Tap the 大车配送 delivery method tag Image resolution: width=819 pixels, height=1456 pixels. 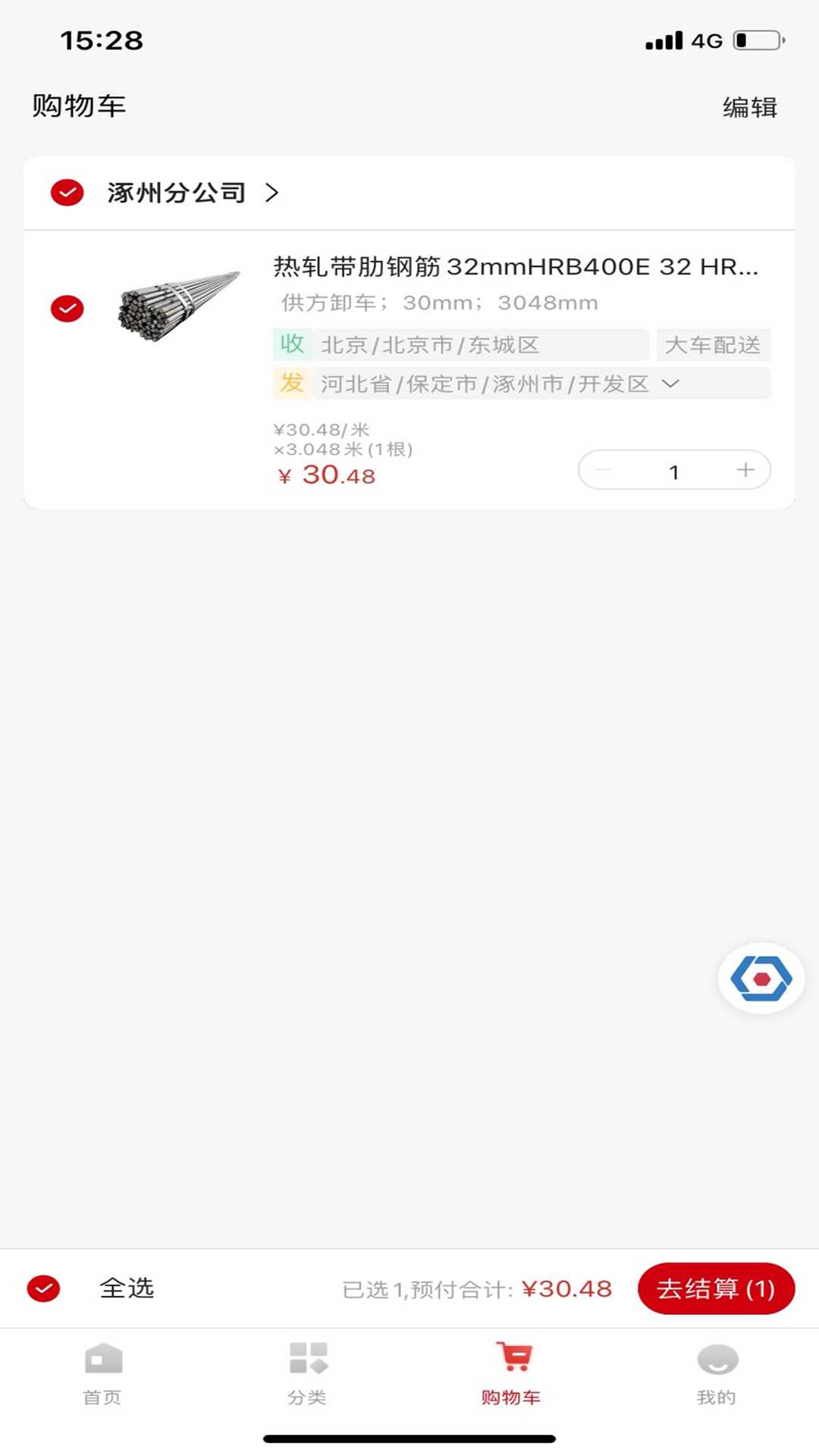coord(714,345)
